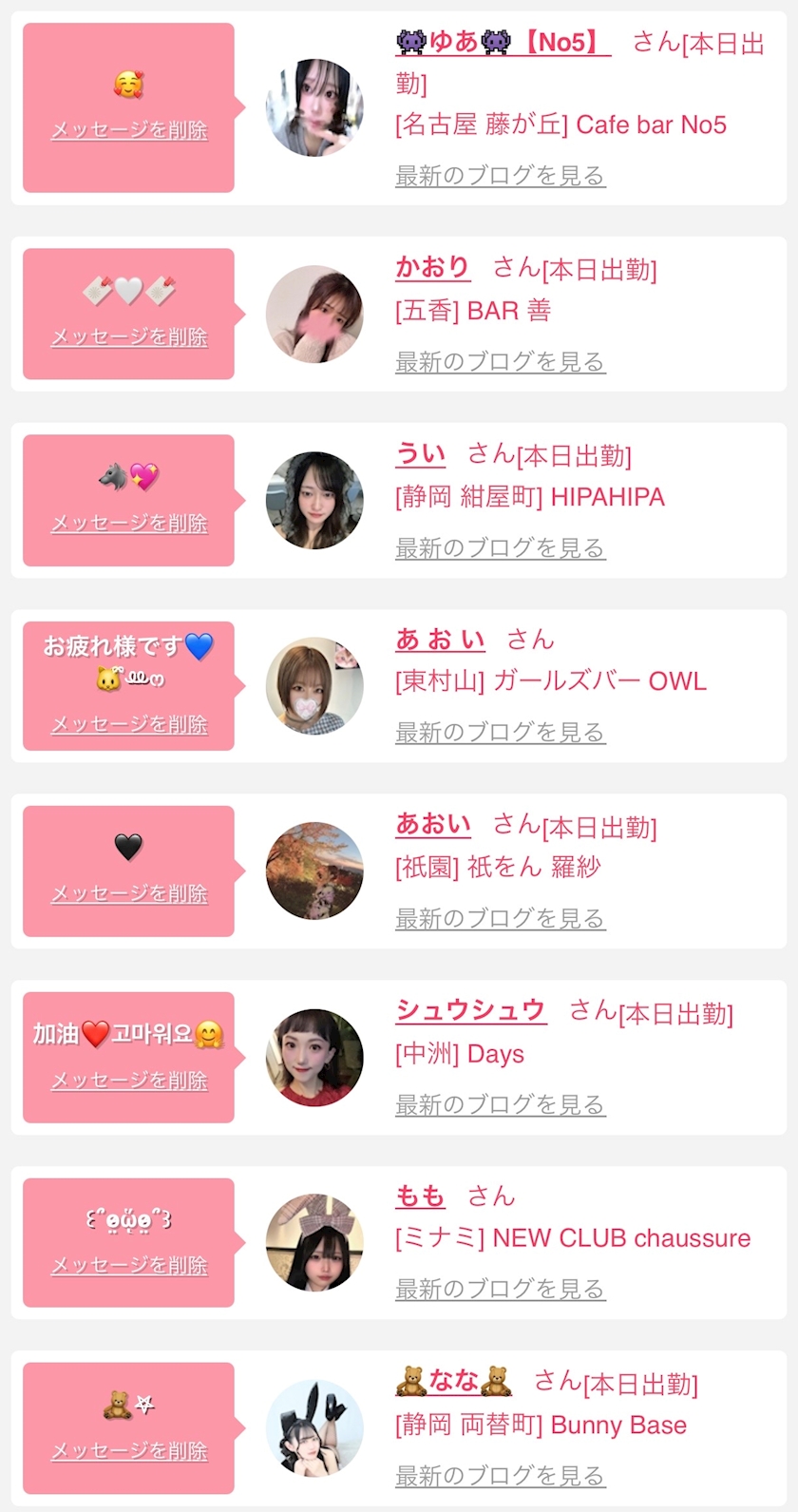The width and height of the screenshot is (798, 1512).
Task: Delete the お疲れ様です message
Action: [129, 725]
